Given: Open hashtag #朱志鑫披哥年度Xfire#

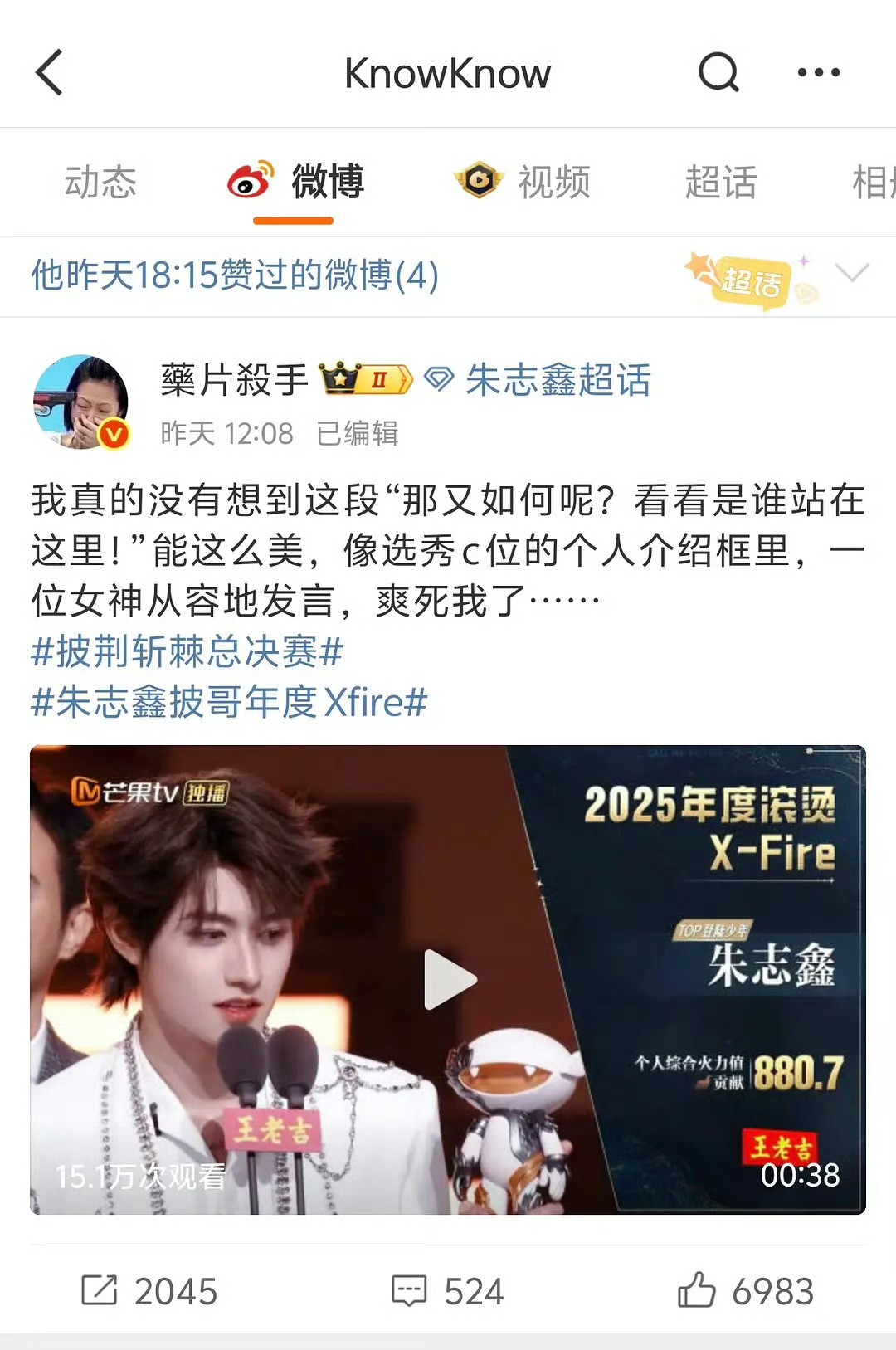Looking at the screenshot, I should (229, 702).
